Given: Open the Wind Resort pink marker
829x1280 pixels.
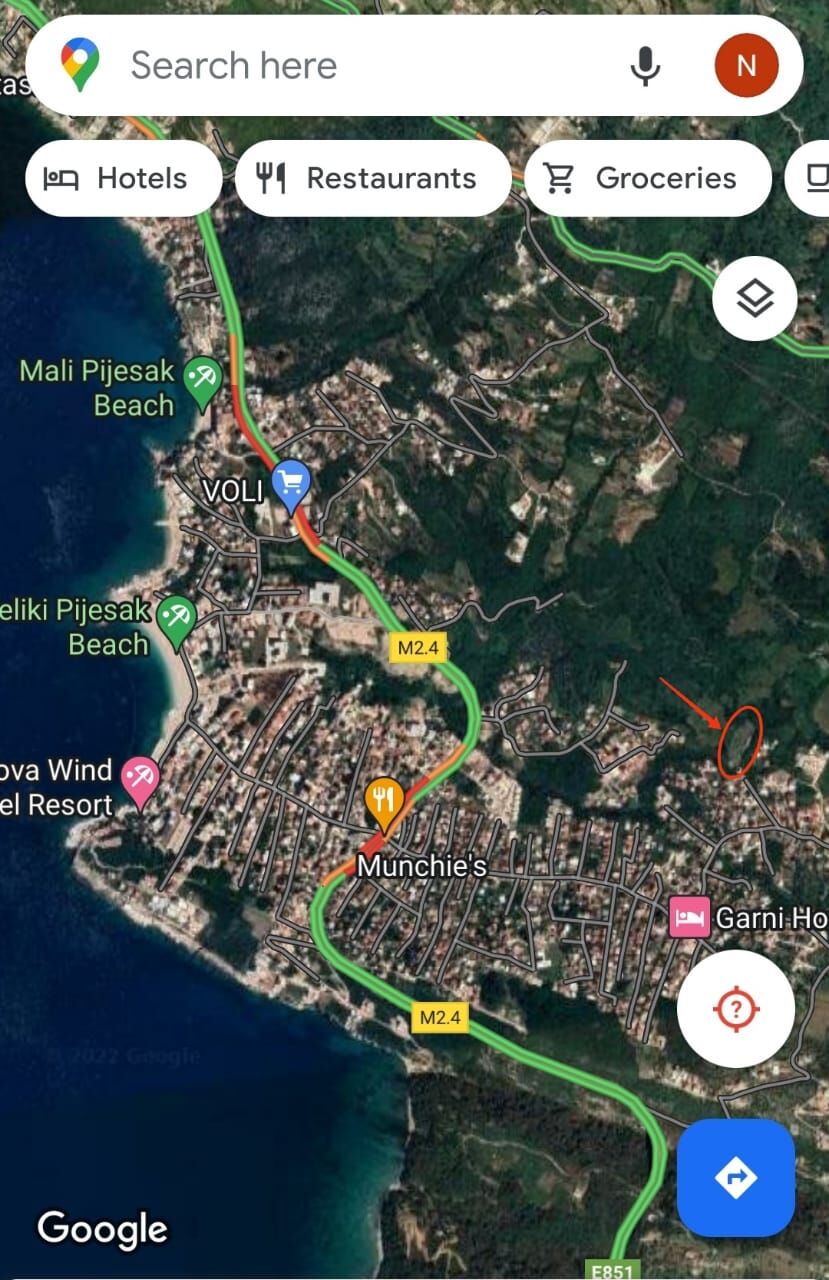Looking at the screenshot, I should (x=139, y=778).
